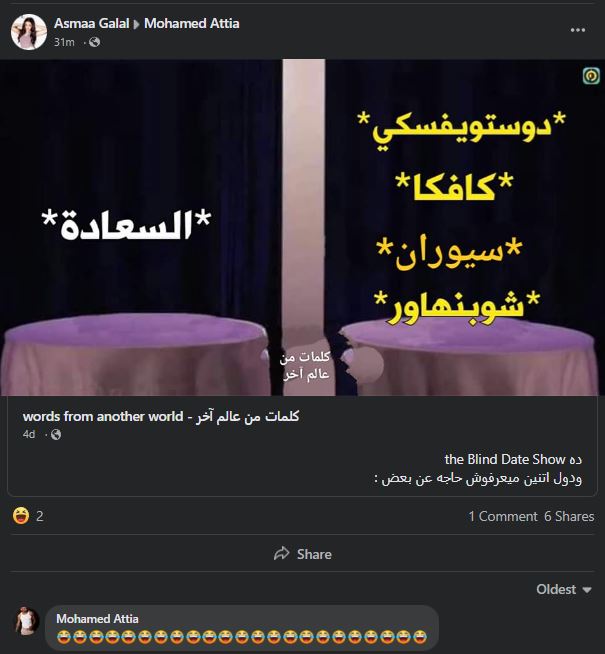Open the words from another world page
605x654 pixels.
click(x=161, y=416)
